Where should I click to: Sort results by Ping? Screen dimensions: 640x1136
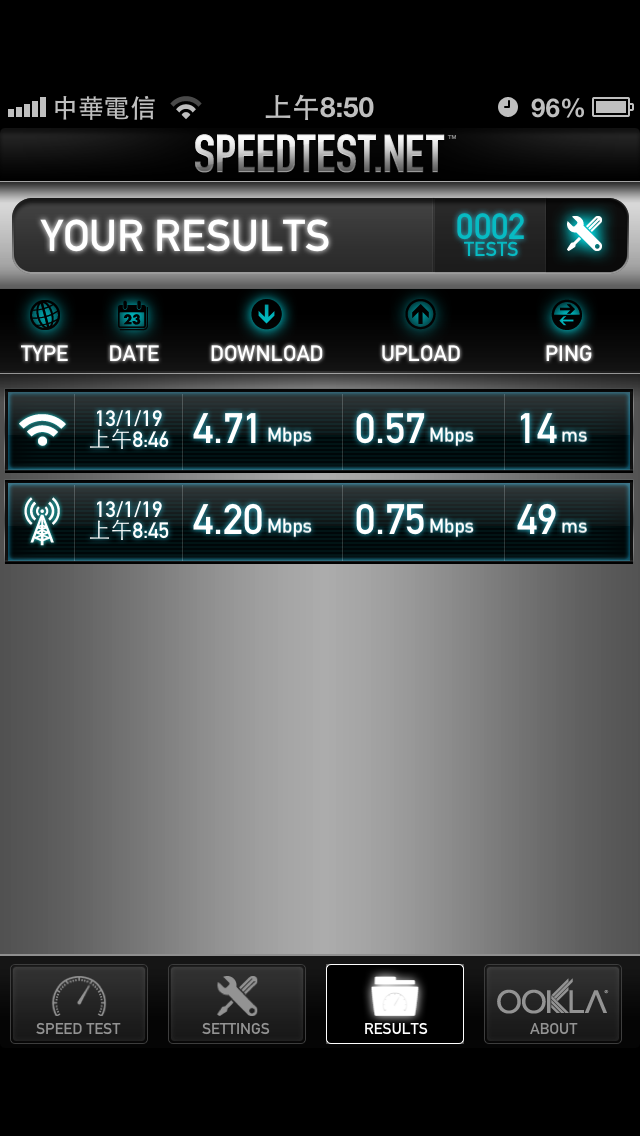coord(568,333)
